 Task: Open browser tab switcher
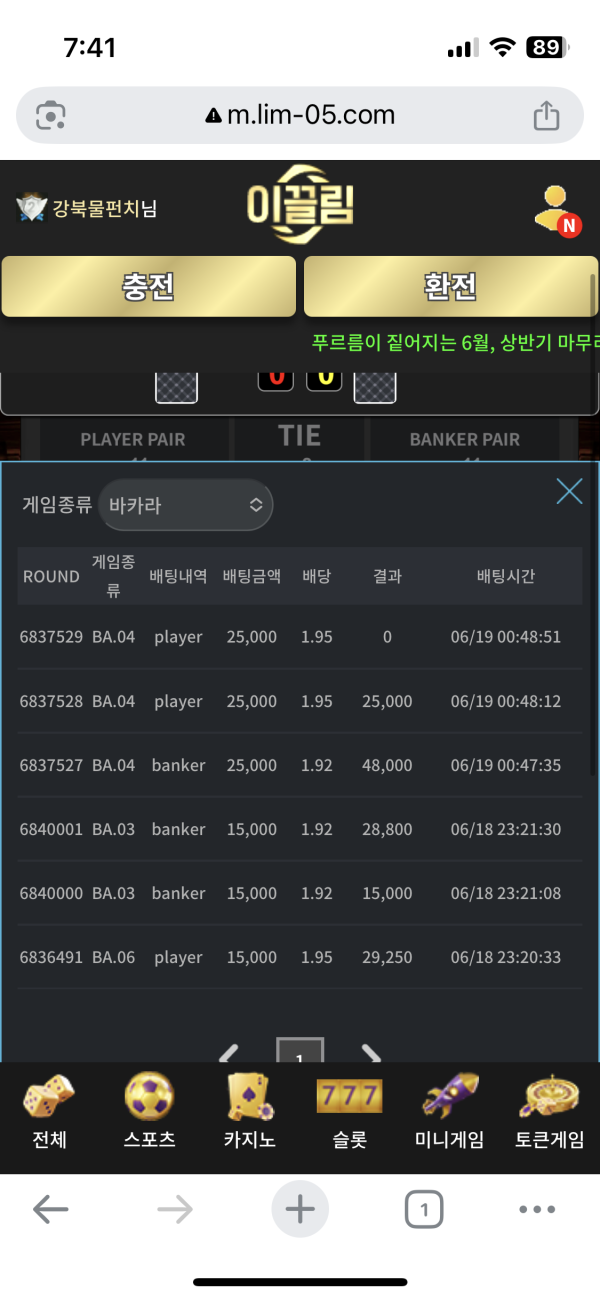point(424,1211)
